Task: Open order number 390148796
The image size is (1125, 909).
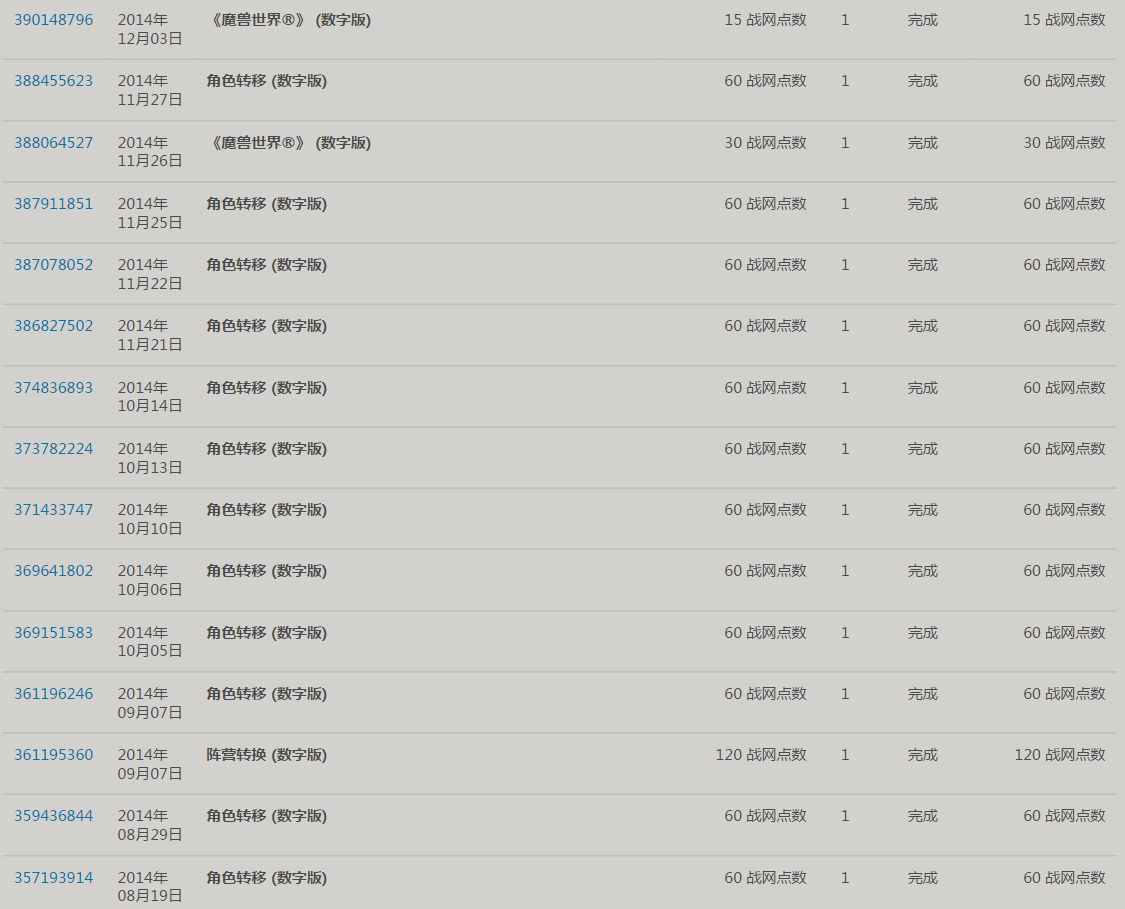Action: pos(54,20)
